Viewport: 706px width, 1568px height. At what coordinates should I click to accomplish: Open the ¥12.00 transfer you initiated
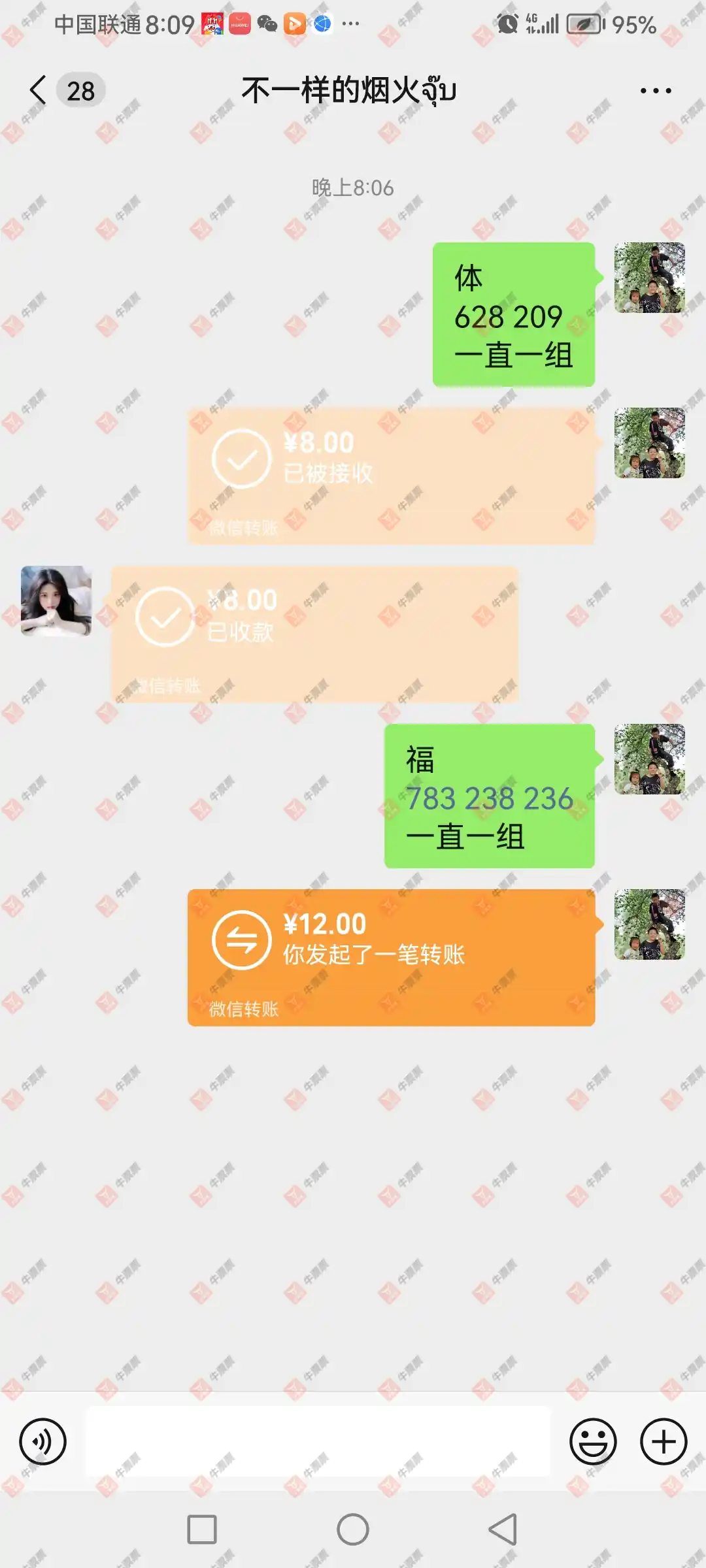pyautogui.click(x=391, y=957)
